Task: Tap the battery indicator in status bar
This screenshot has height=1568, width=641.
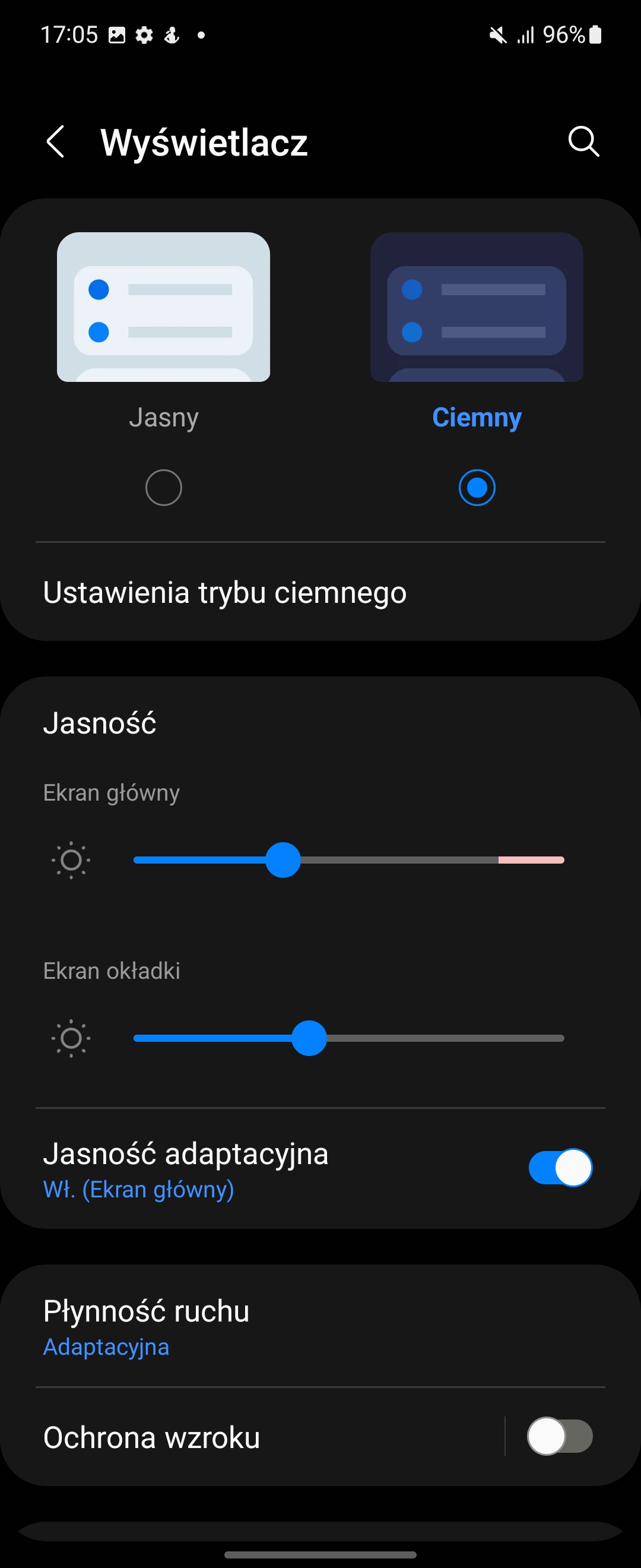Action: [594, 34]
